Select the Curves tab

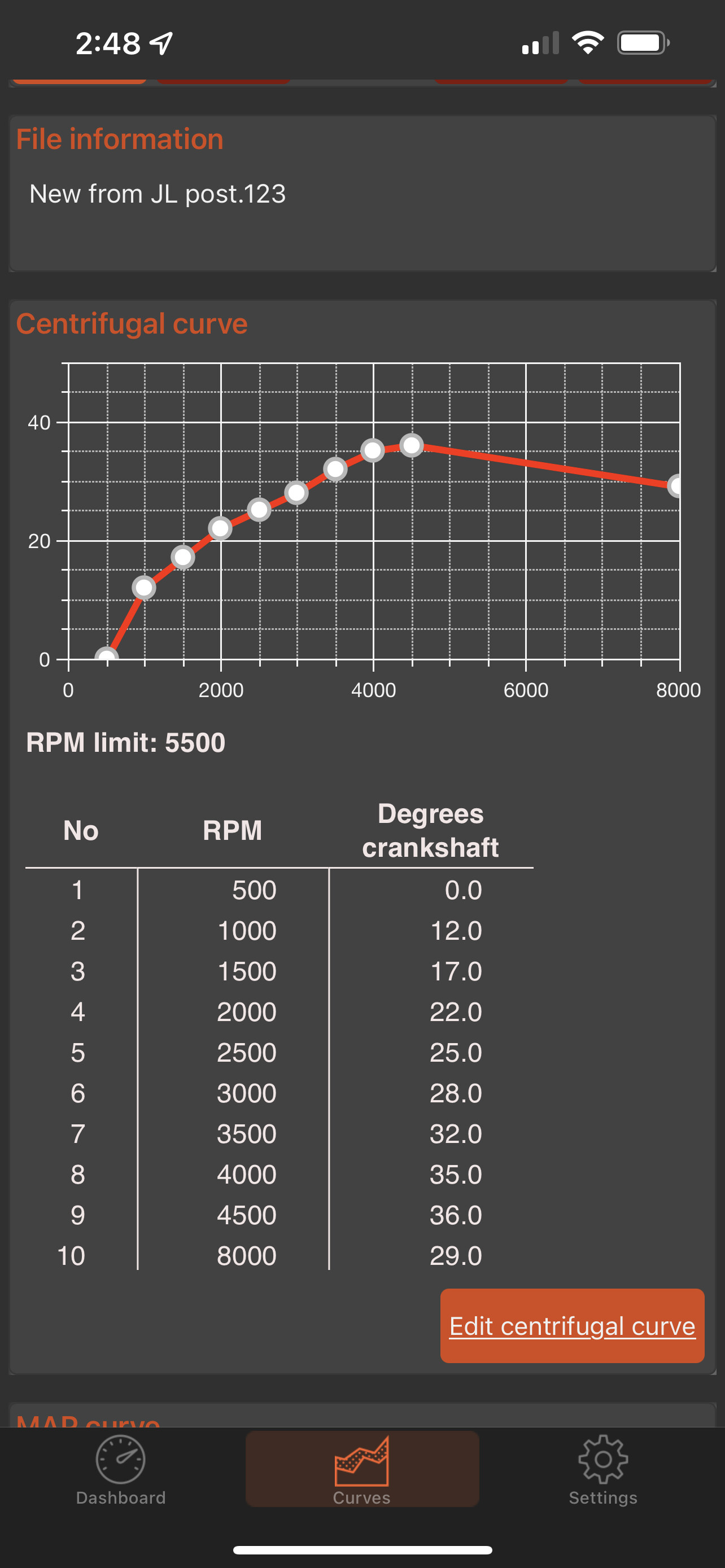[x=361, y=1469]
